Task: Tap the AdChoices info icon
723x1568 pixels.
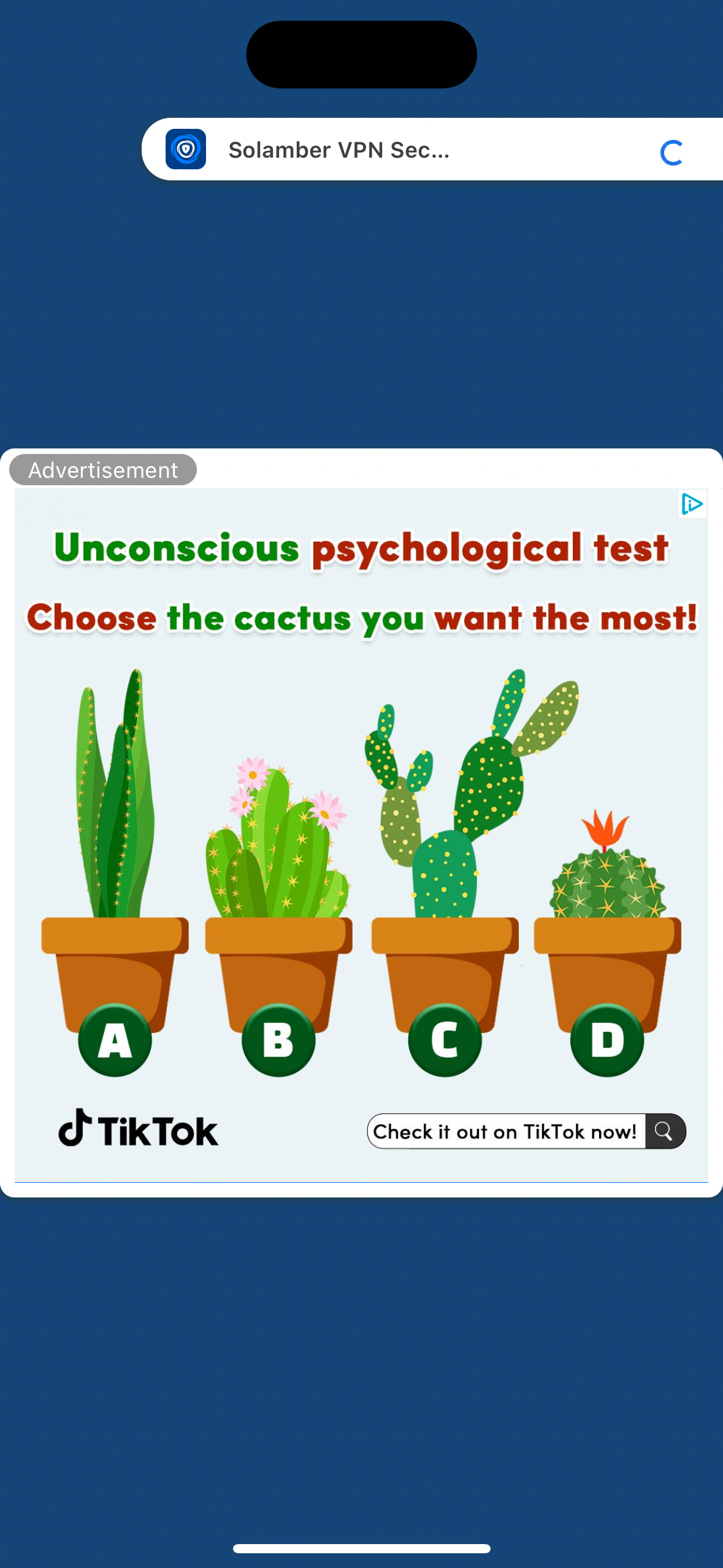Action: [692, 504]
